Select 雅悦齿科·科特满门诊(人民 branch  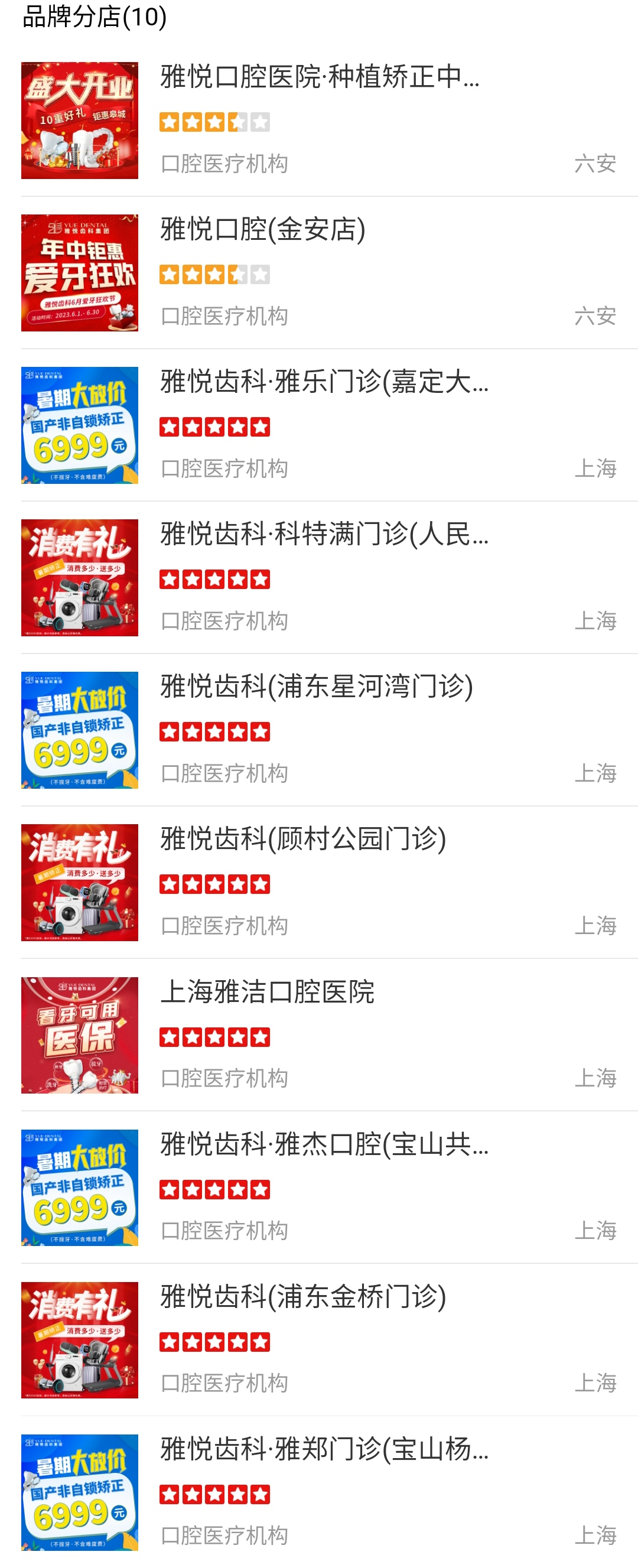324,535
